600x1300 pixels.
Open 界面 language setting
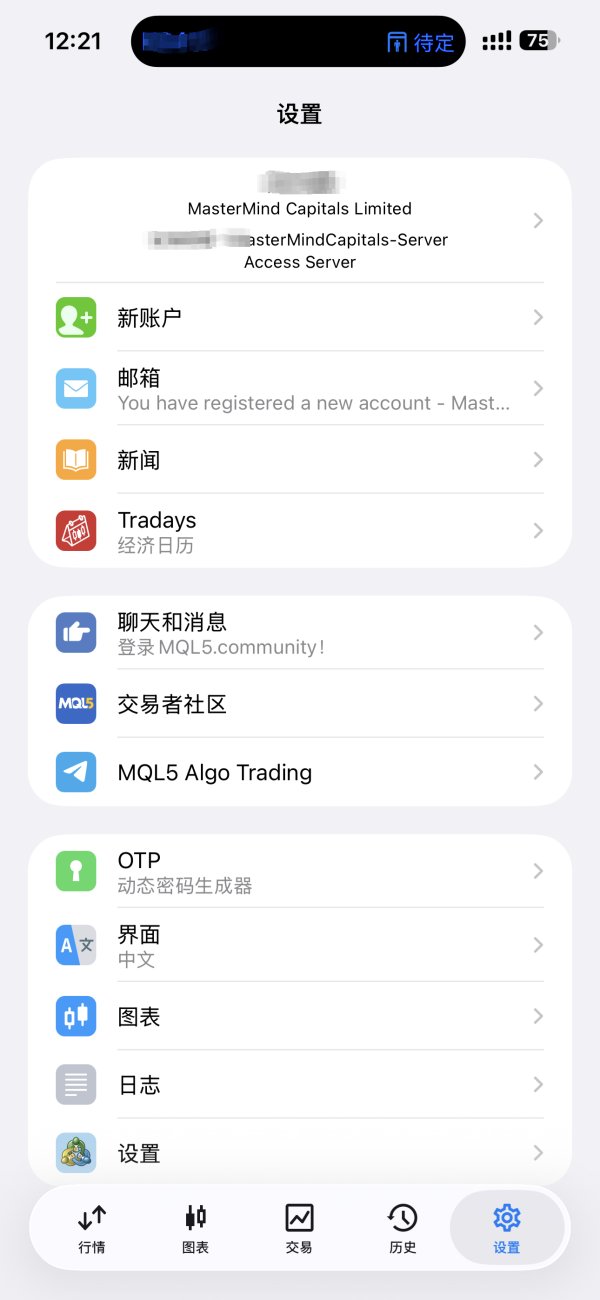pyautogui.click(x=300, y=945)
